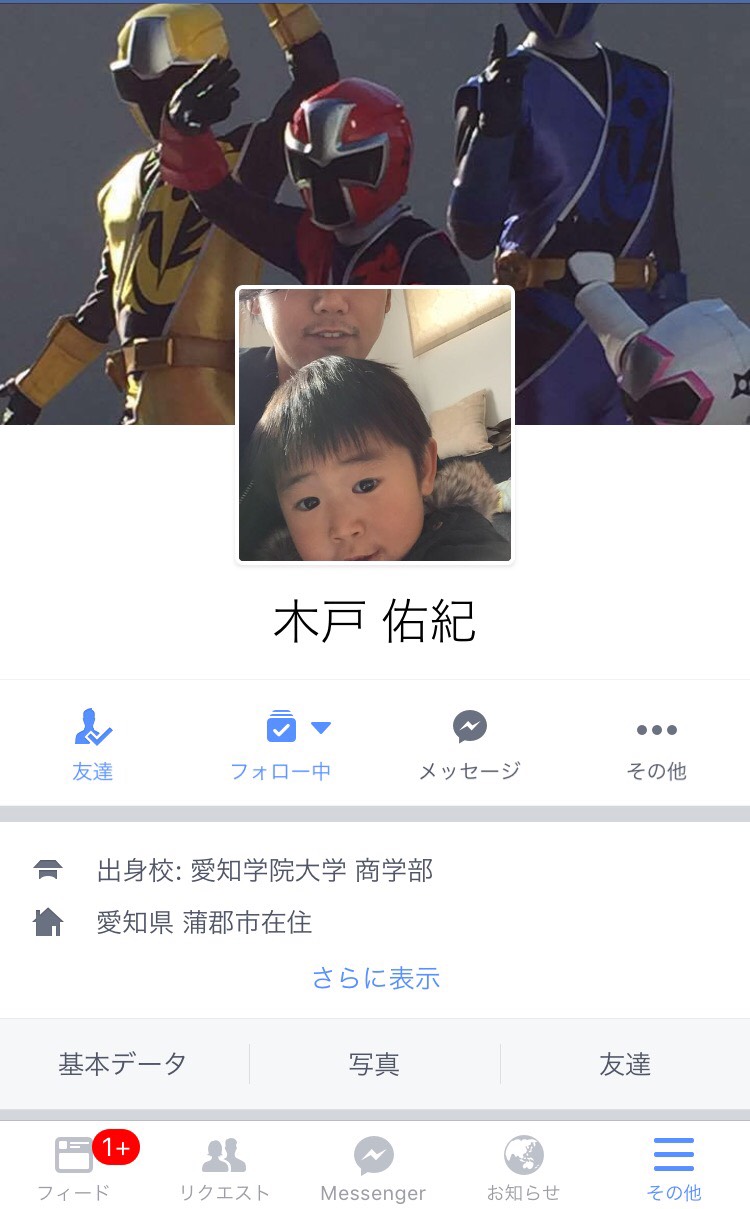Screen dimensions: 750x1209
Task: Switch to the 基本データ tab
Action: (x=123, y=1064)
